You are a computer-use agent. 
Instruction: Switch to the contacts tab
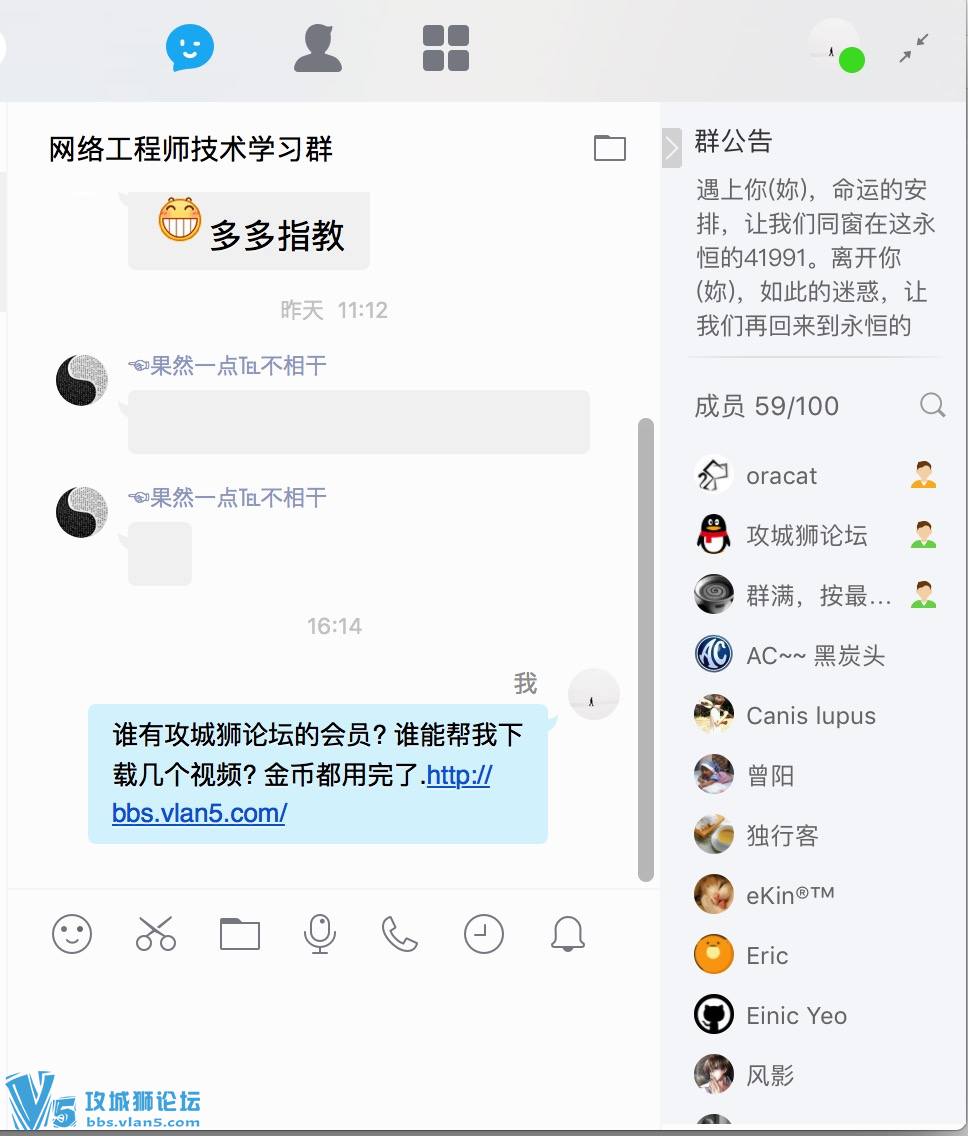(318, 47)
